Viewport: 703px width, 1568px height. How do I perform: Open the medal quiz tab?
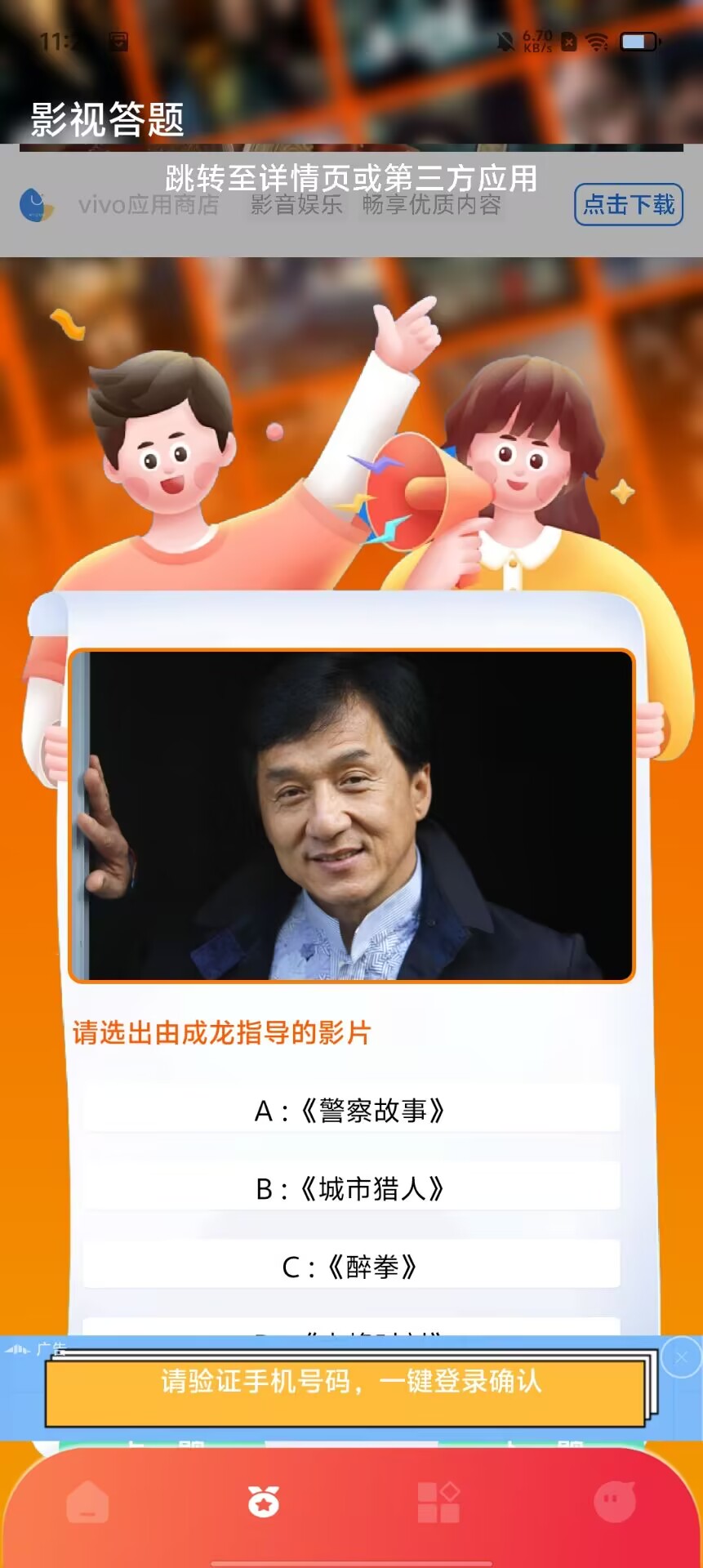tap(263, 1502)
